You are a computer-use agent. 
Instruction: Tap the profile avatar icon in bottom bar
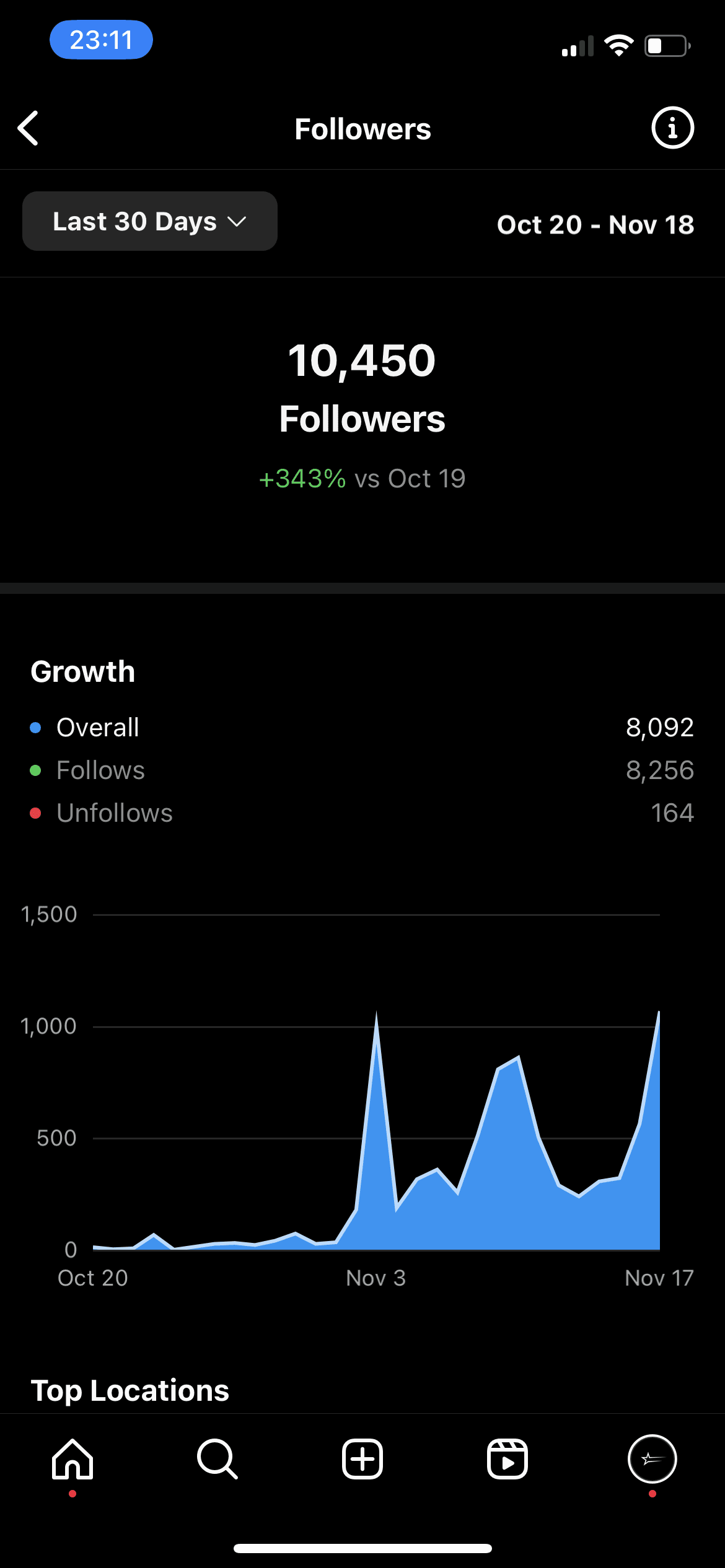click(652, 1460)
